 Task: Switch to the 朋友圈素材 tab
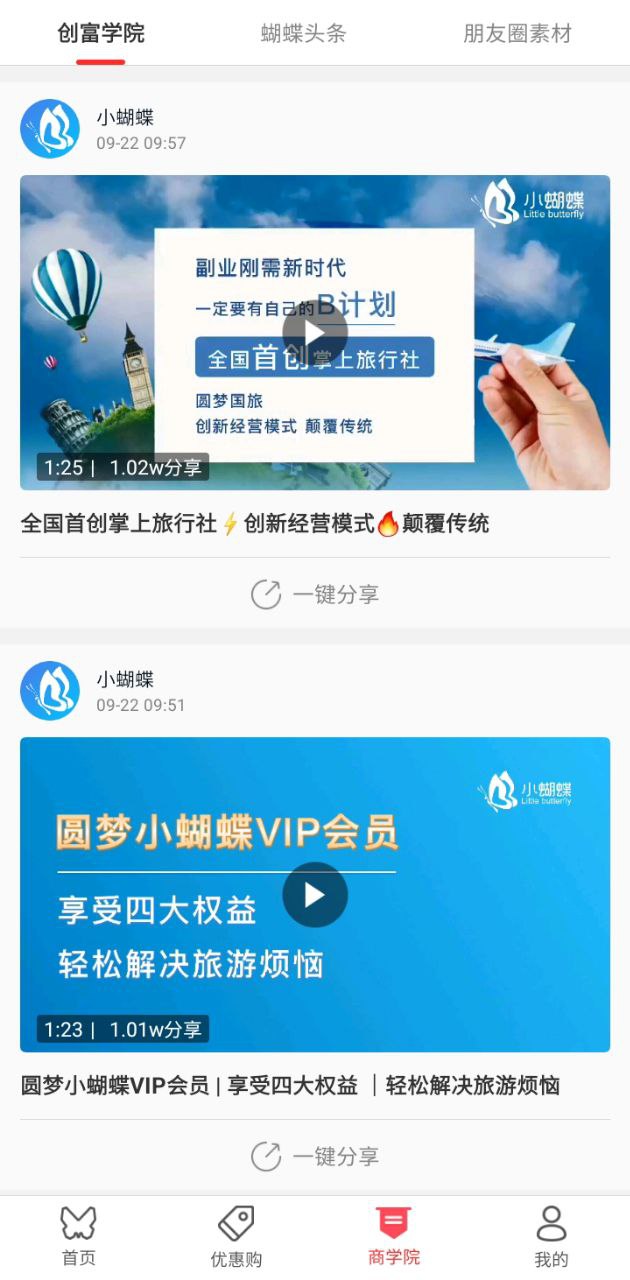click(x=517, y=33)
